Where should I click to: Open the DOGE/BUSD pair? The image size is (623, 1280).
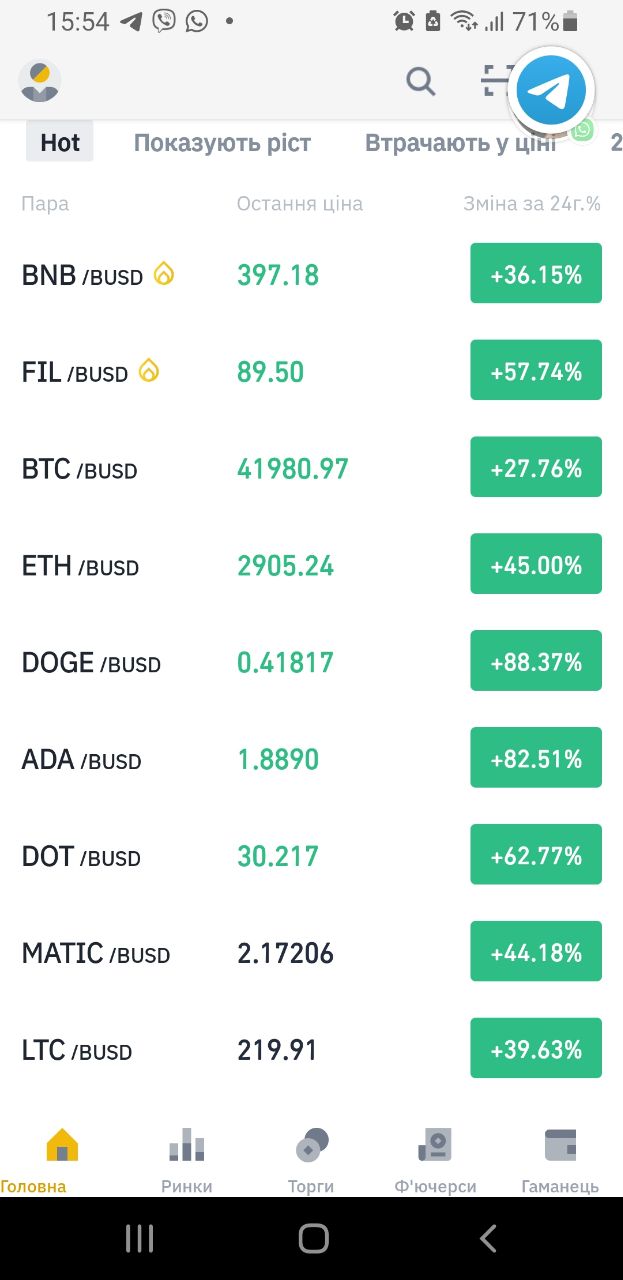311,662
